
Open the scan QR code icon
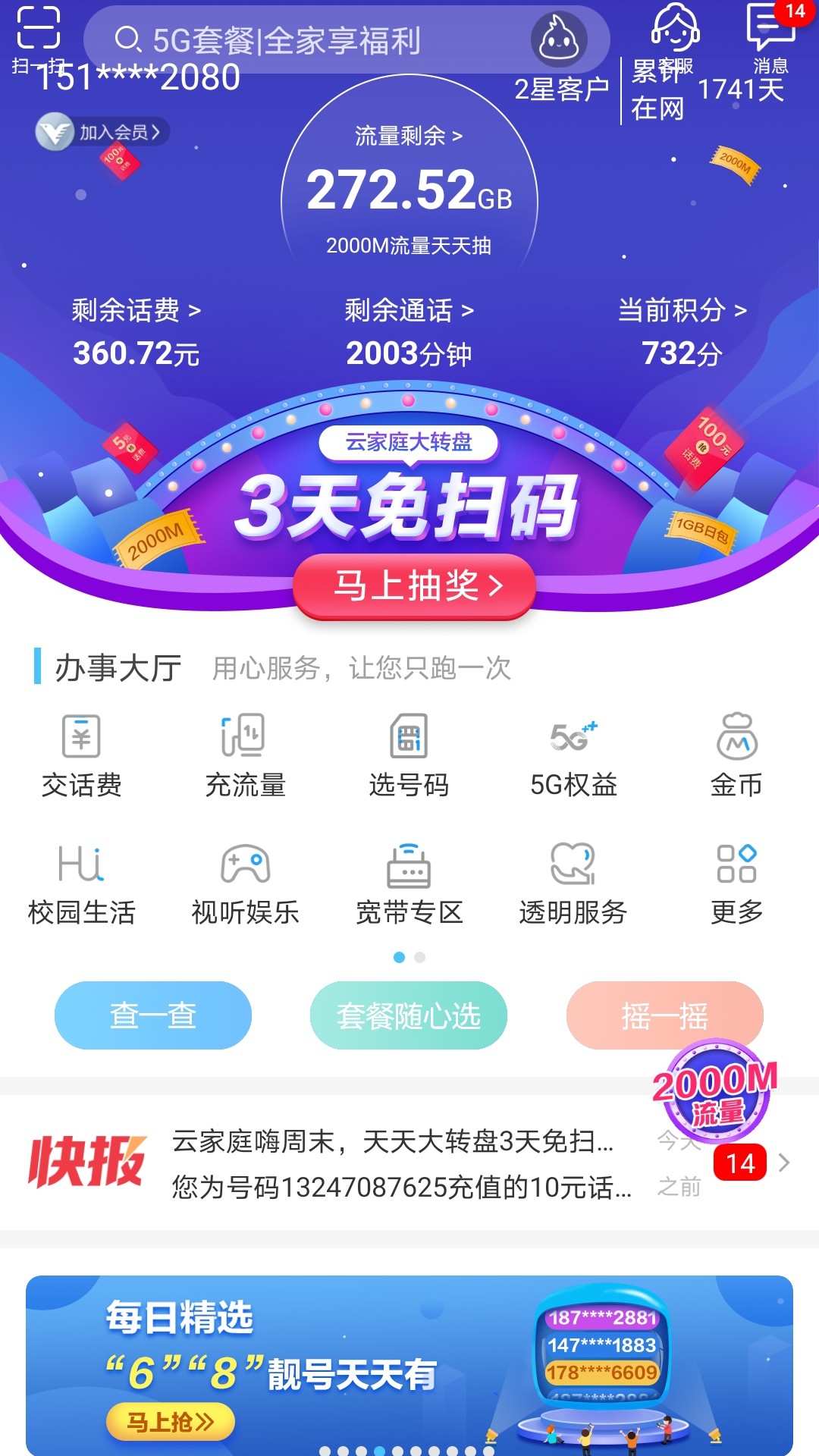click(x=38, y=30)
